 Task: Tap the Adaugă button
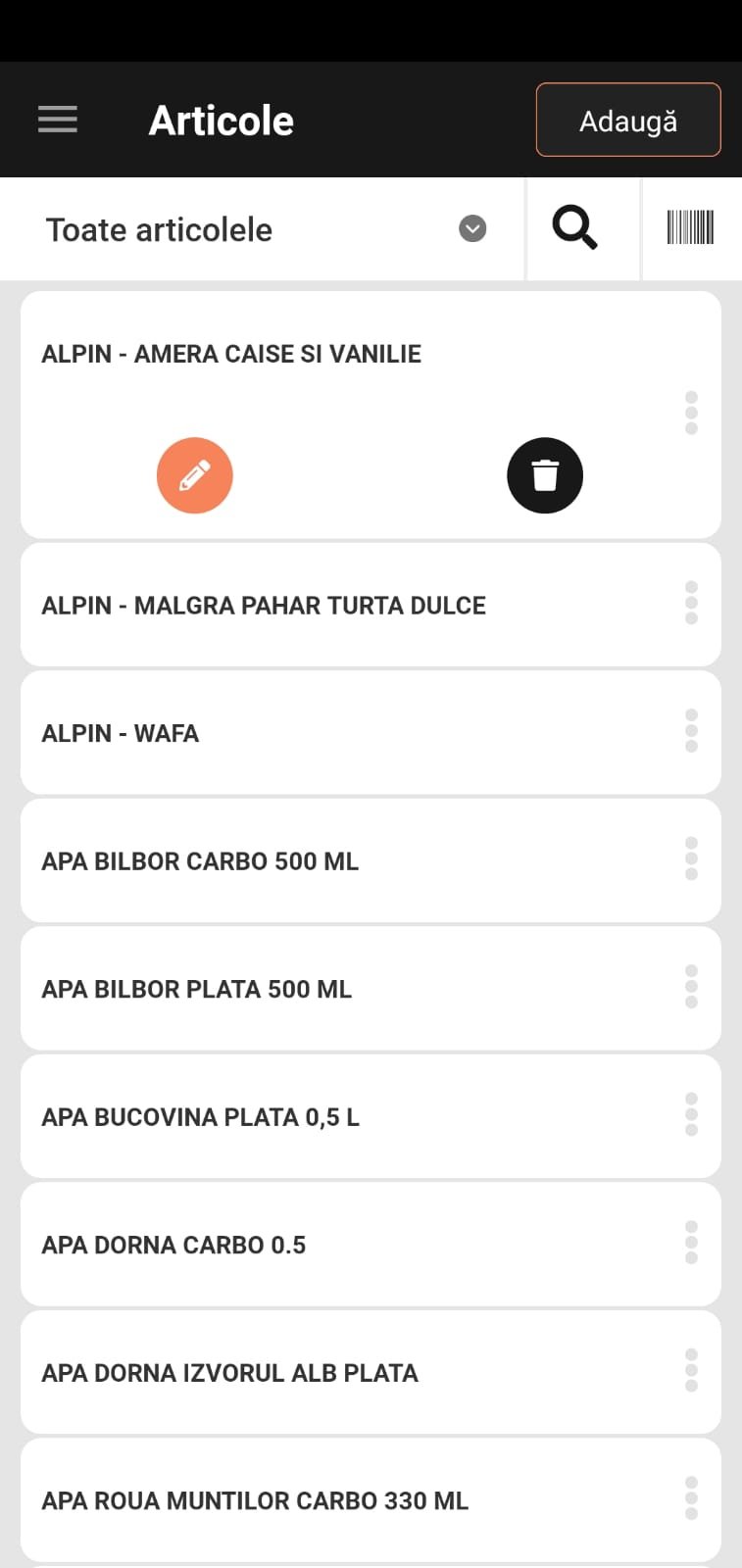(x=628, y=121)
